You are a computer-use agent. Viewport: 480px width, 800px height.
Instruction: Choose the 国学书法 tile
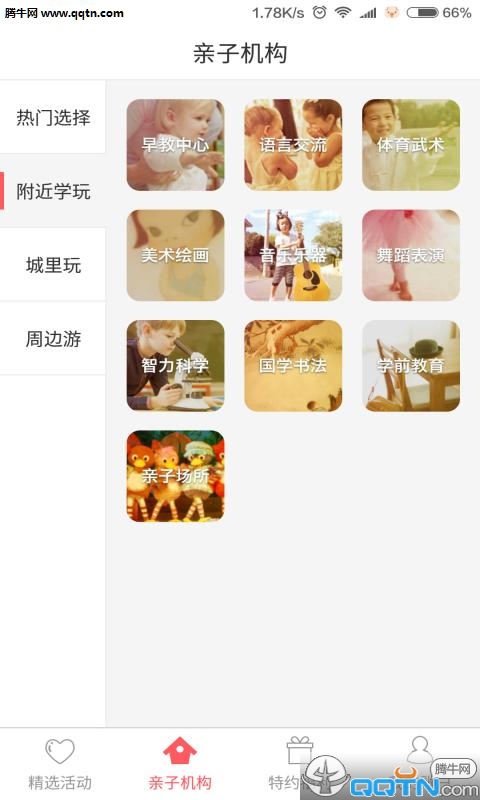pos(293,366)
